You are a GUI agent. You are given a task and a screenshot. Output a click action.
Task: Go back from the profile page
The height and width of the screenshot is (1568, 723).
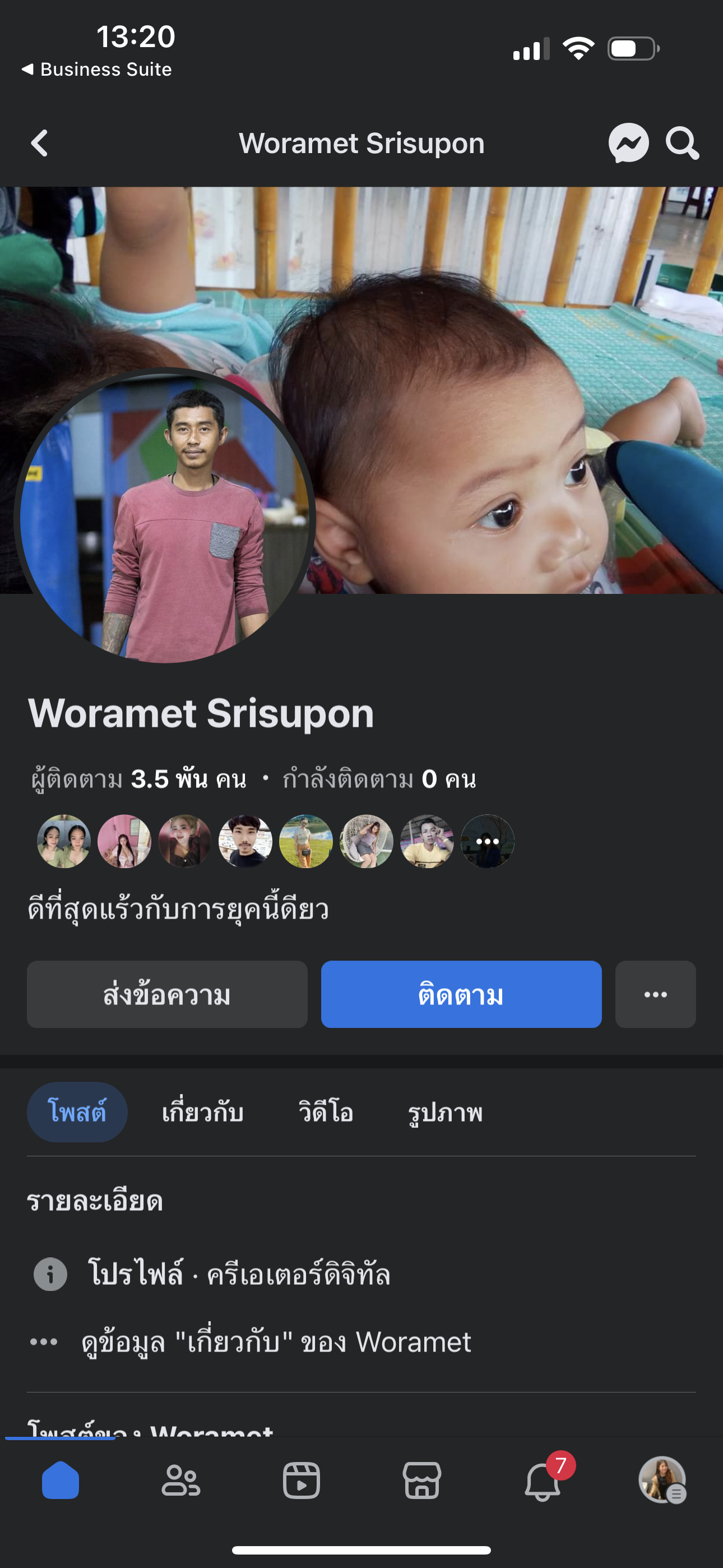click(40, 144)
